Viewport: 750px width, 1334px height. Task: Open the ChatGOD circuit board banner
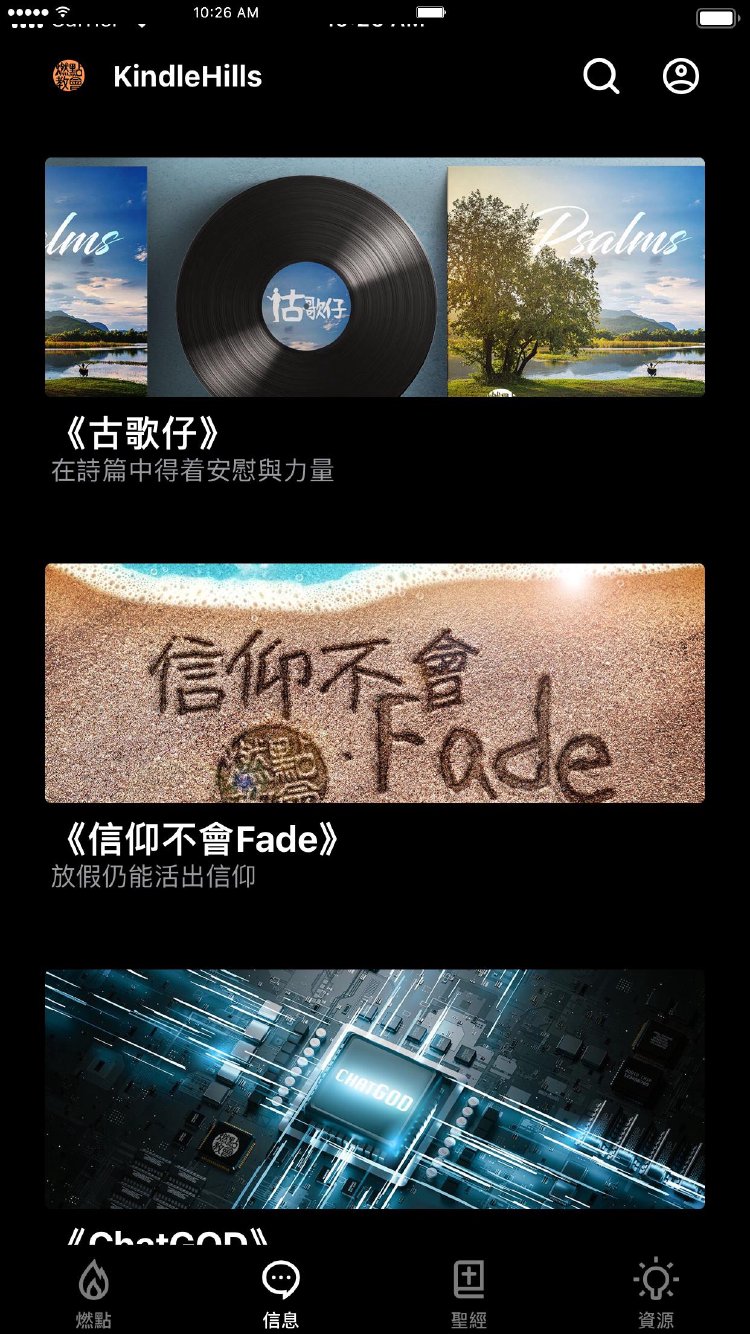375,1089
